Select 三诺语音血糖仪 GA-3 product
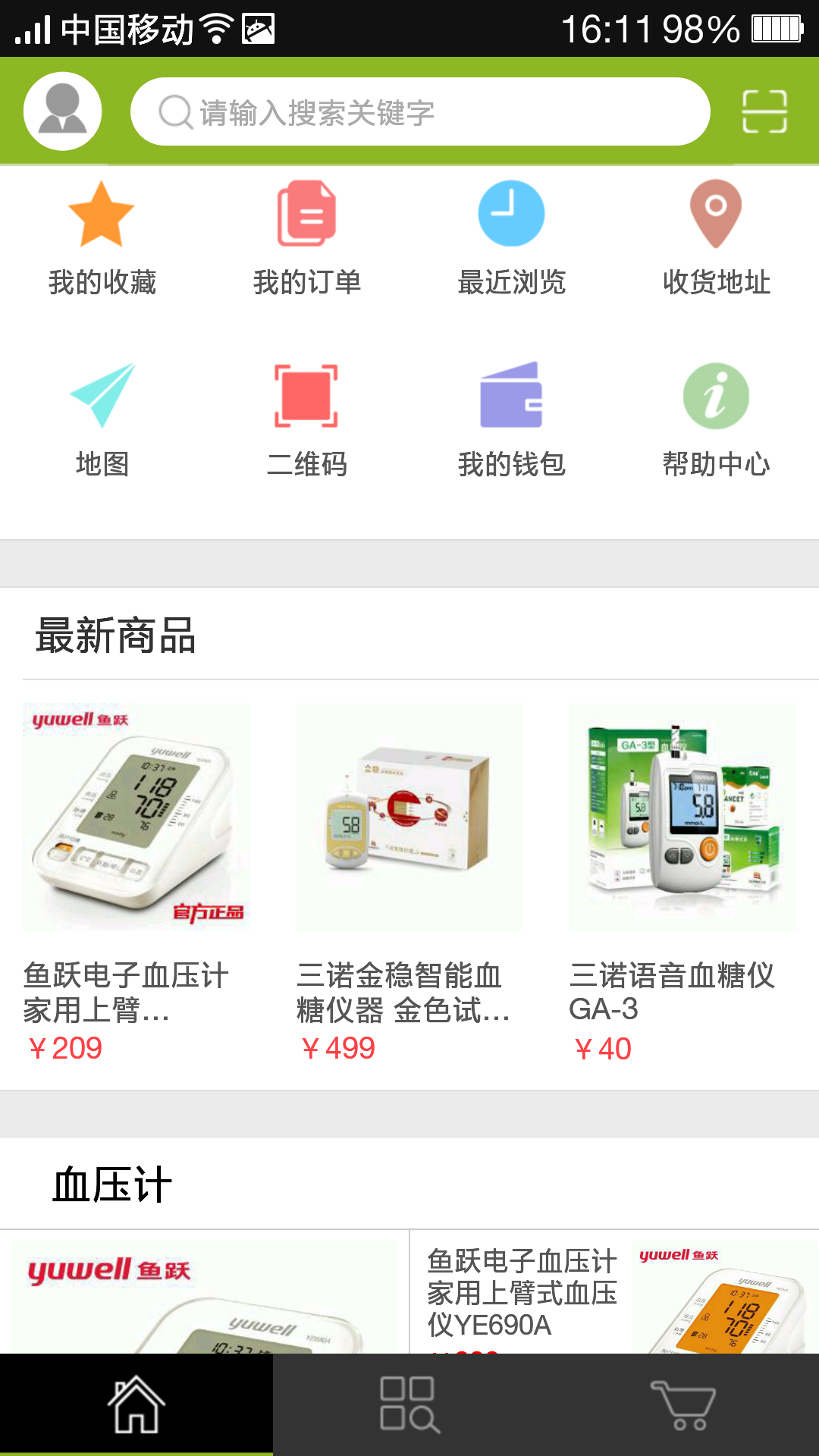 pyautogui.click(x=682, y=880)
